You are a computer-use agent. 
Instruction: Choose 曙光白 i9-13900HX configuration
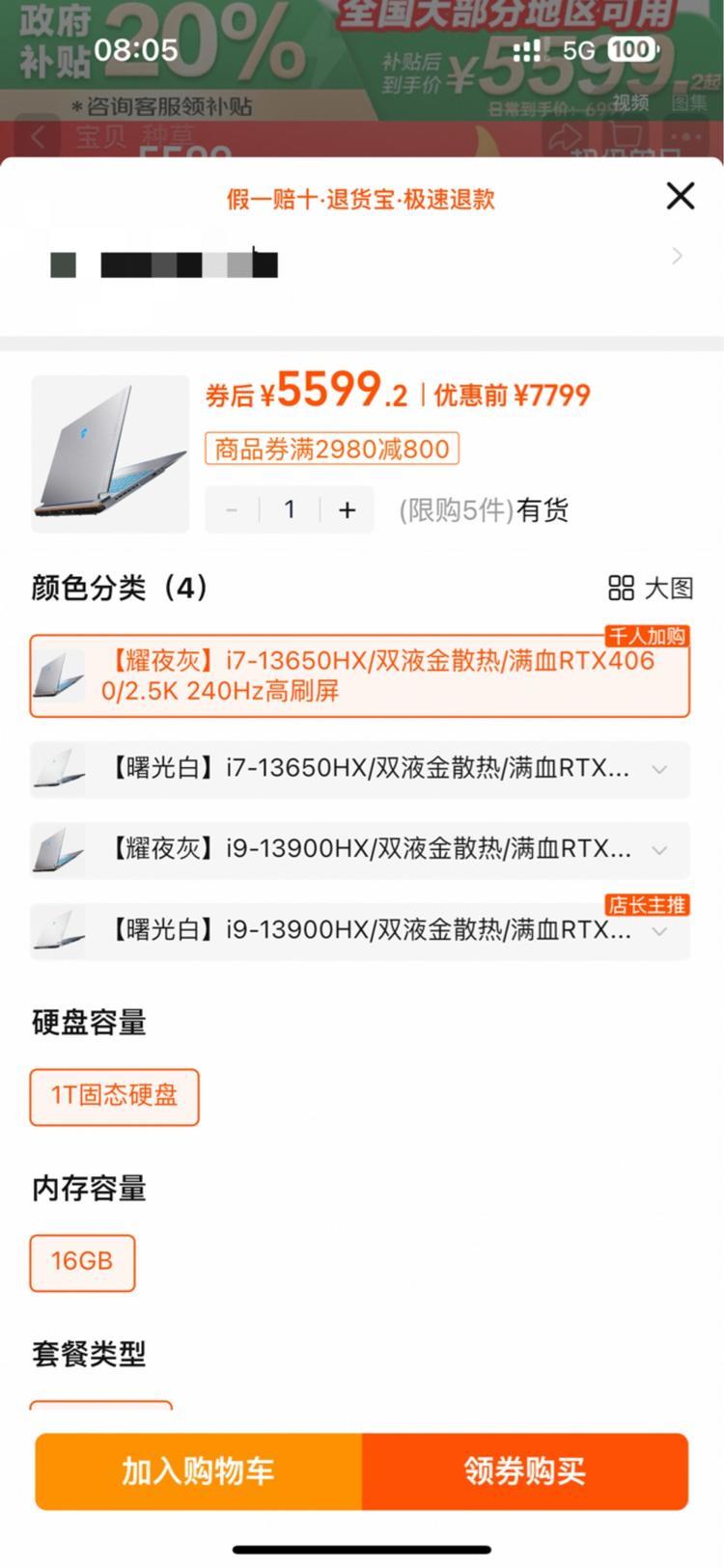359,931
